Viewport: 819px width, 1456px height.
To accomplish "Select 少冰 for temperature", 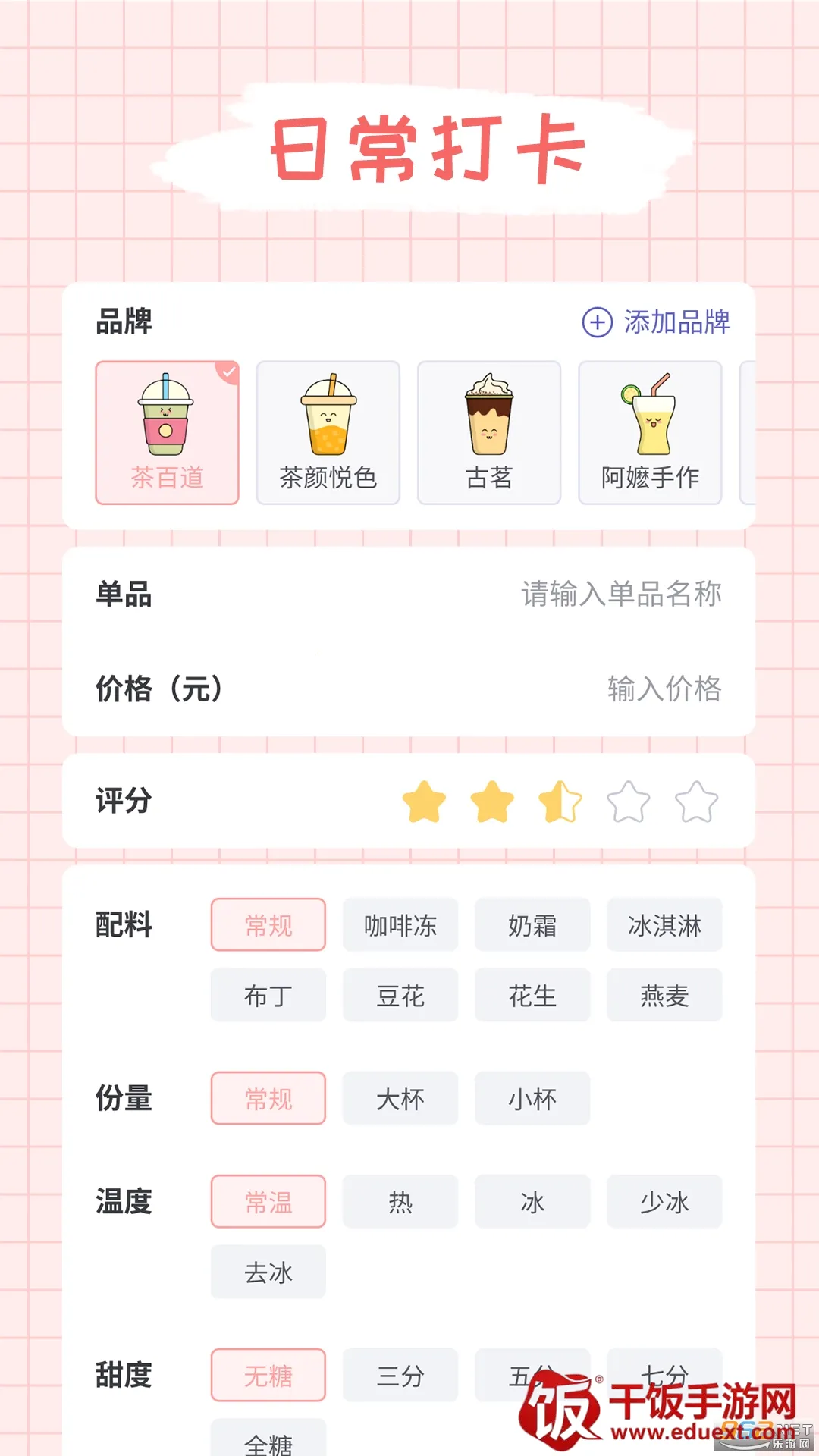I will pos(664,1202).
